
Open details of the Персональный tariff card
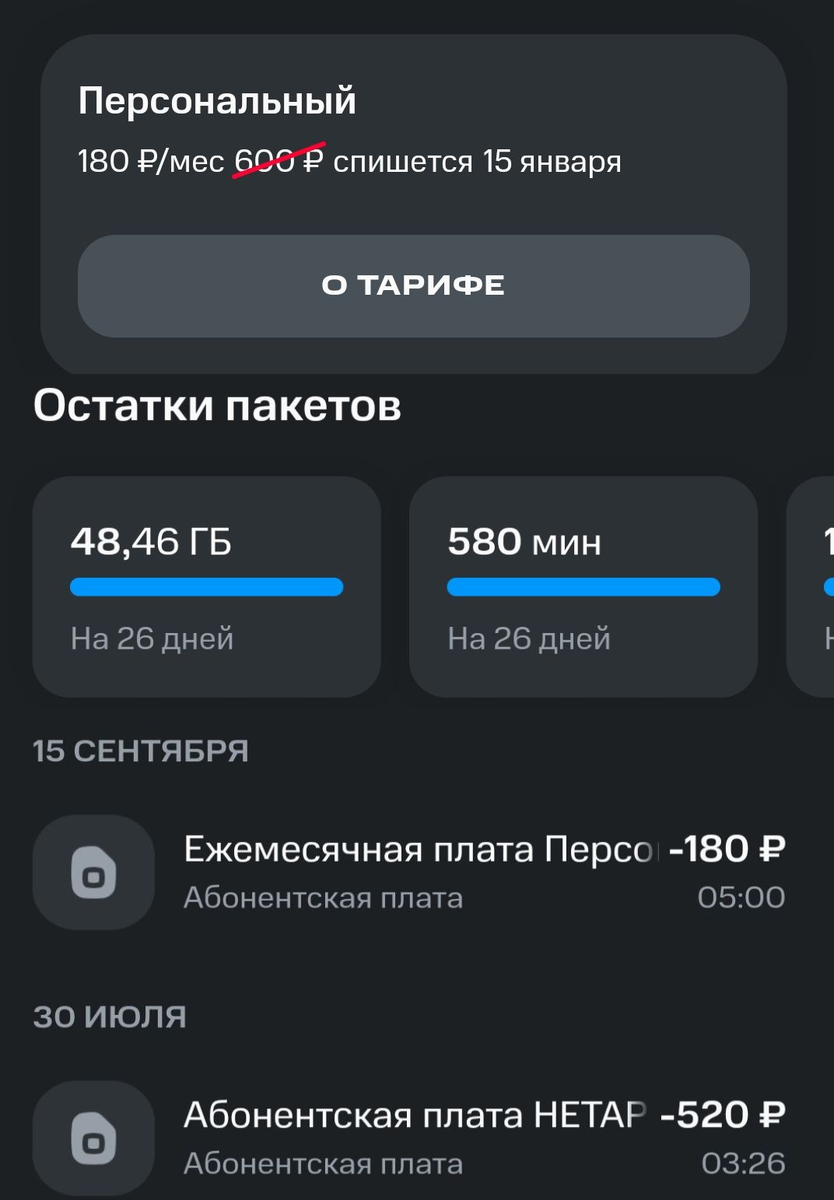[x=413, y=286]
